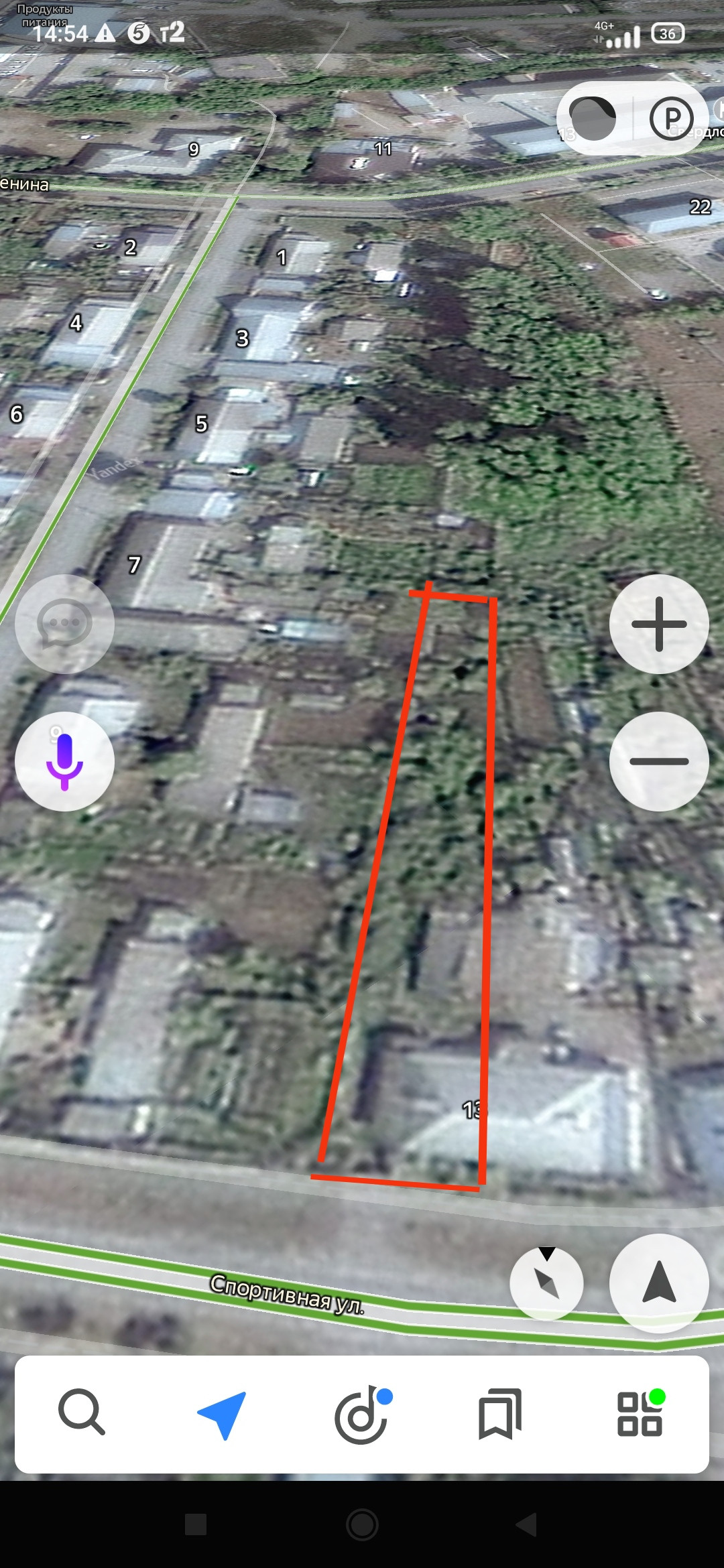
Task: Reset map orientation with the compass
Action: click(546, 1283)
